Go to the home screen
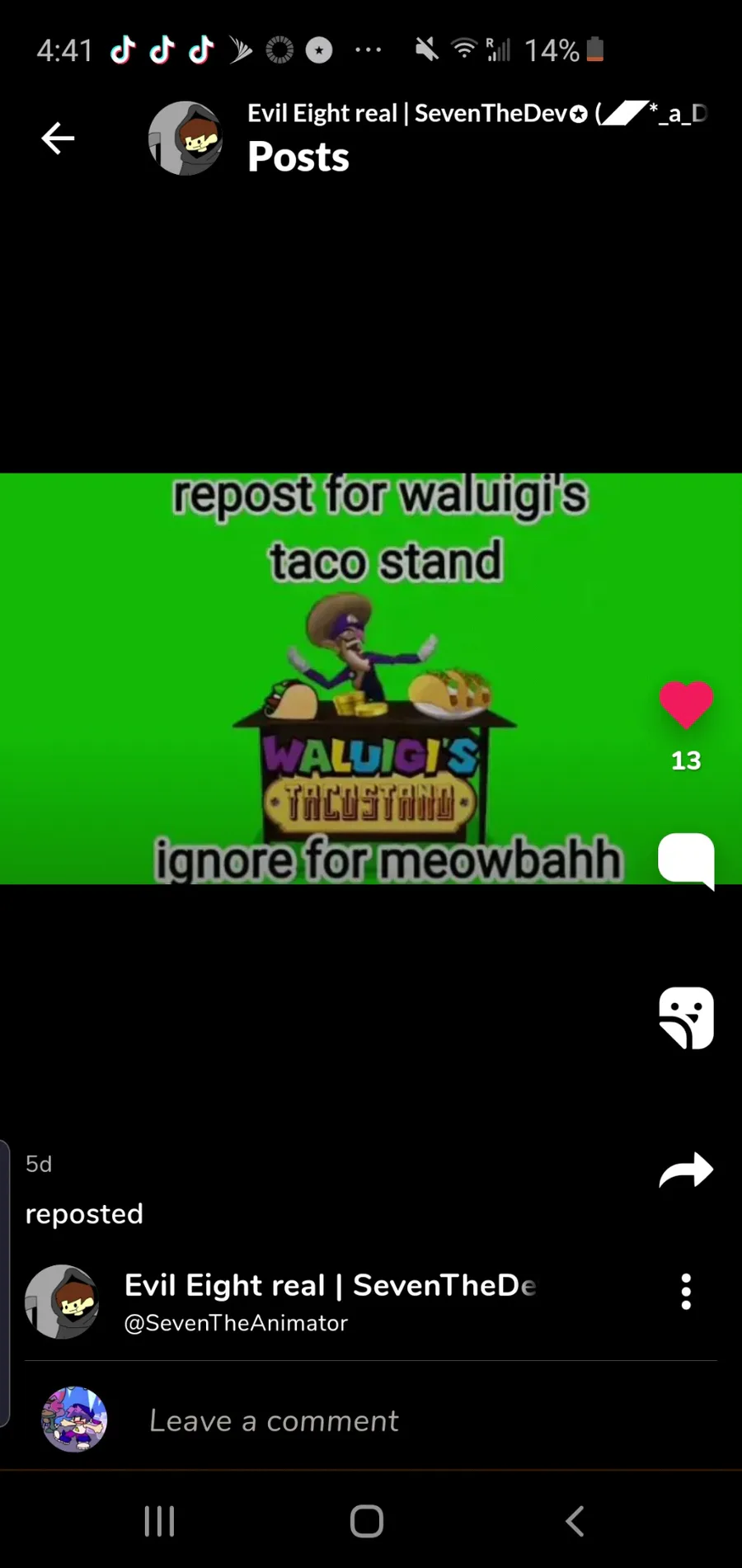Screen dimensions: 742x1568 (x=367, y=1521)
